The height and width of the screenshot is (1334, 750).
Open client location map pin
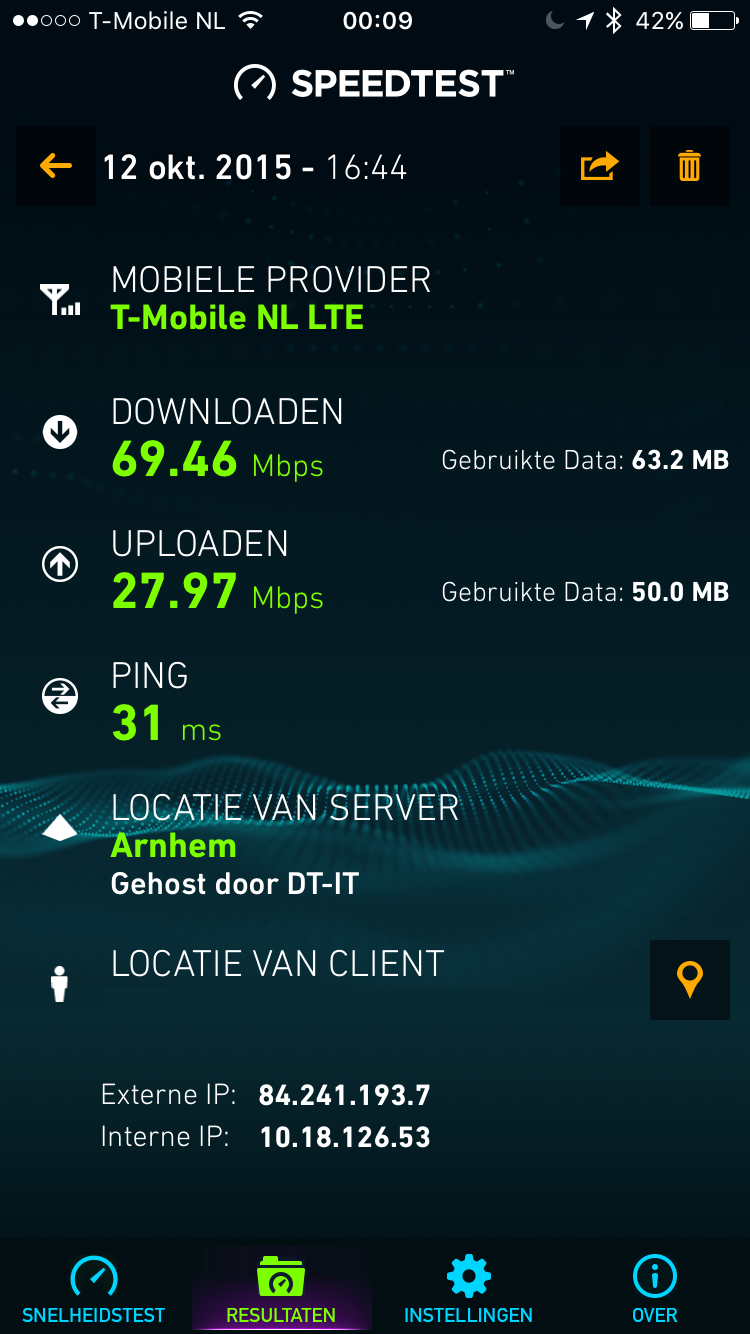point(689,980)
